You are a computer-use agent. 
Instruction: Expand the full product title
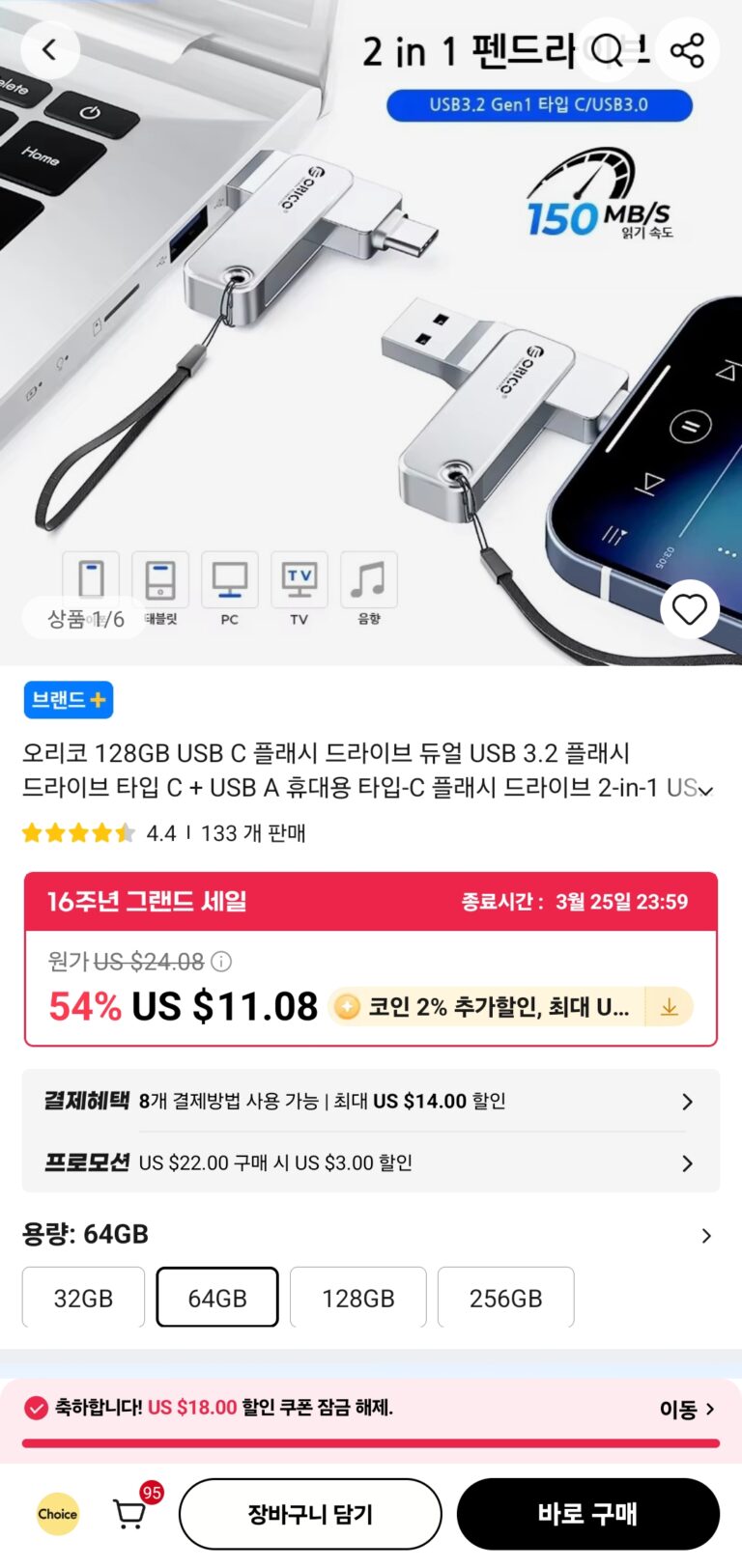[x=706, y=791]
